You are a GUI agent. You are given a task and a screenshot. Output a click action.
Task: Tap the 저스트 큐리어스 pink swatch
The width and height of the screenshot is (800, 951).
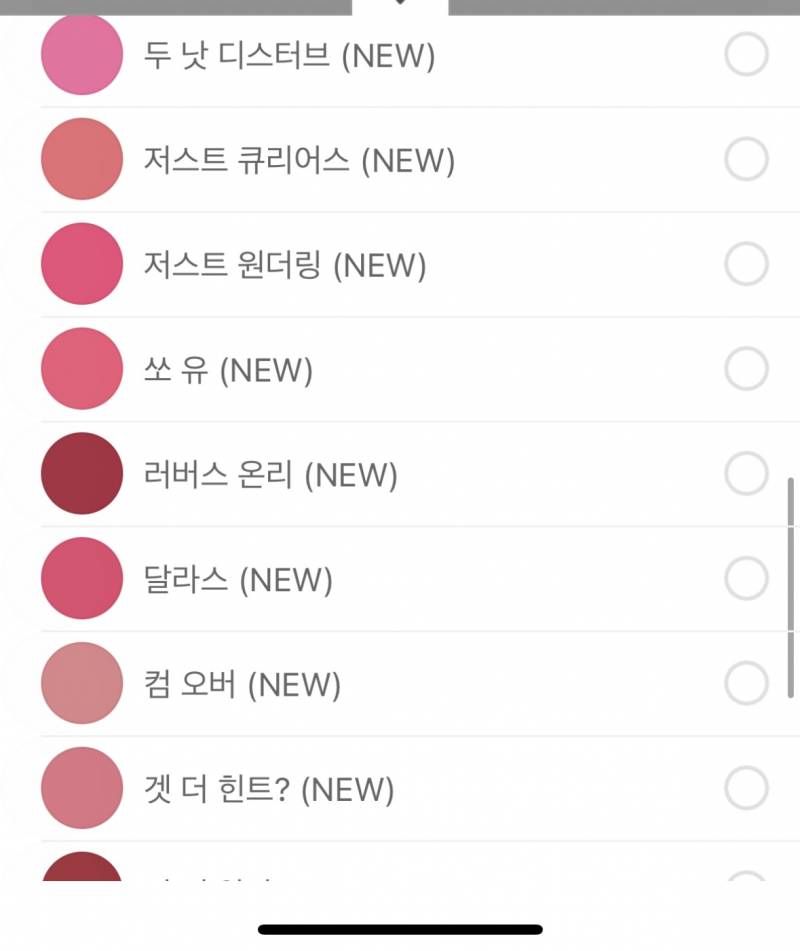tap(81, 160)
